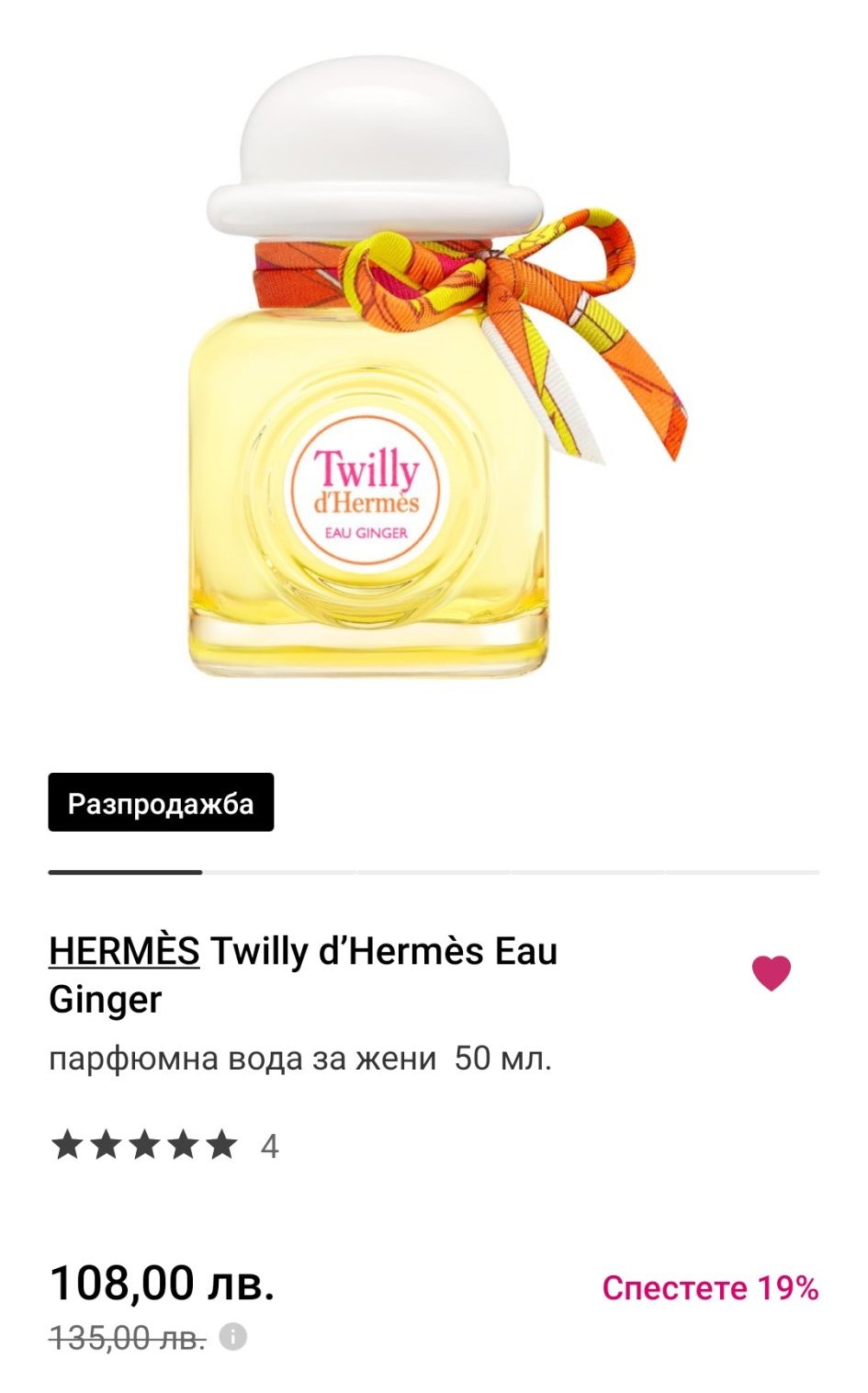The width and height of the screenshot is (868, 1393).
Task: Open price info icon beside 135,00 лв.
Action: 233,1337
